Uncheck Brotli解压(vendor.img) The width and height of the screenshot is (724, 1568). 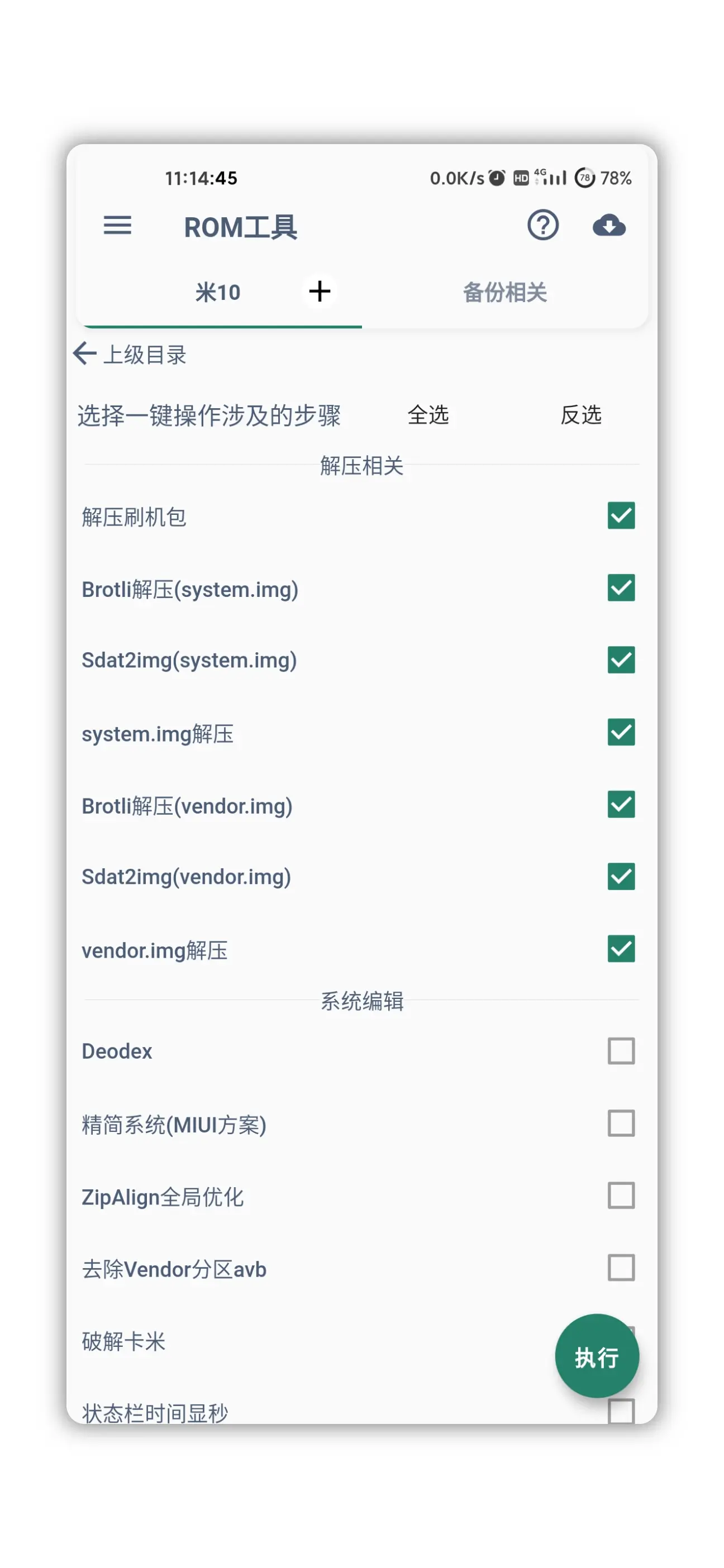(621, 804)
